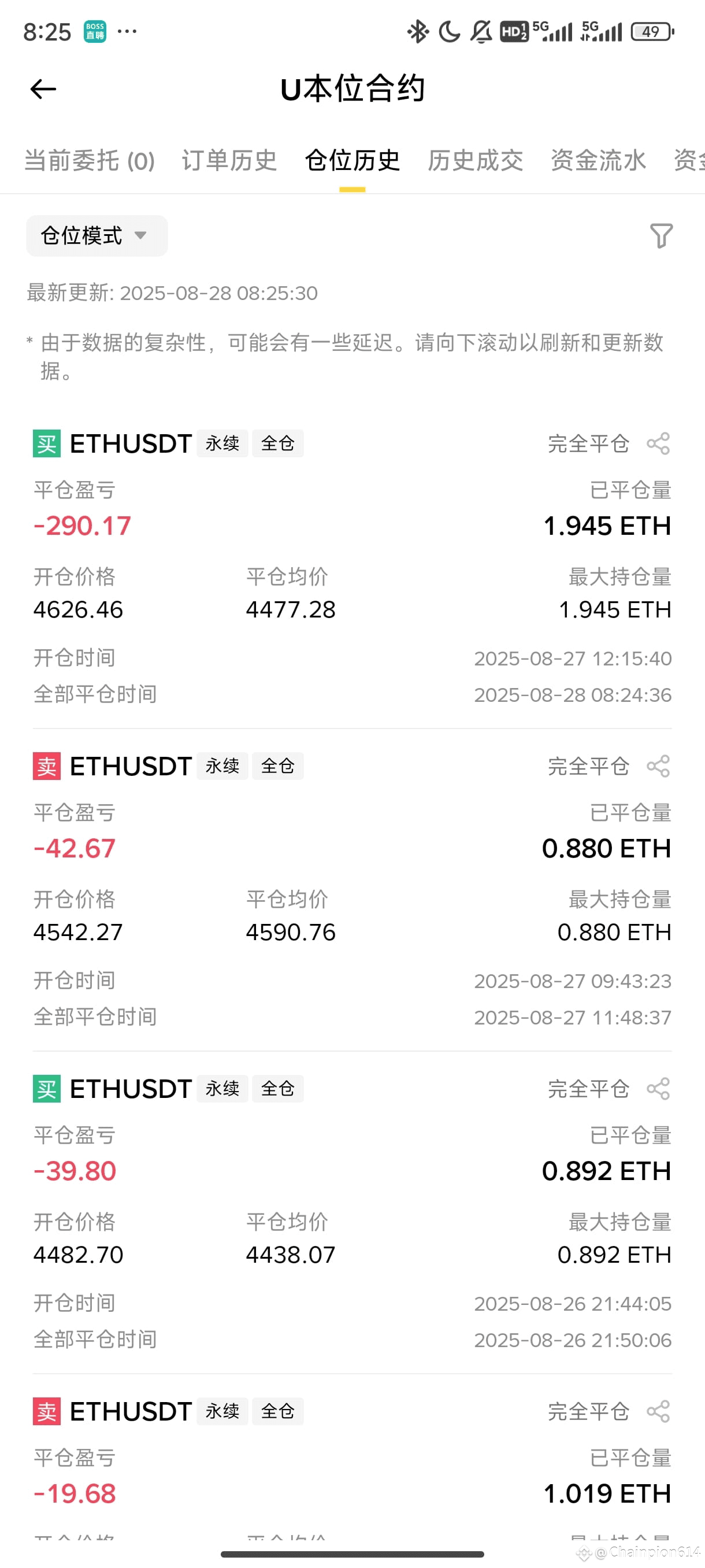Share the position with -19.68 loss
Viewport: 705px width, 1568px height.
coord(658,1411)
